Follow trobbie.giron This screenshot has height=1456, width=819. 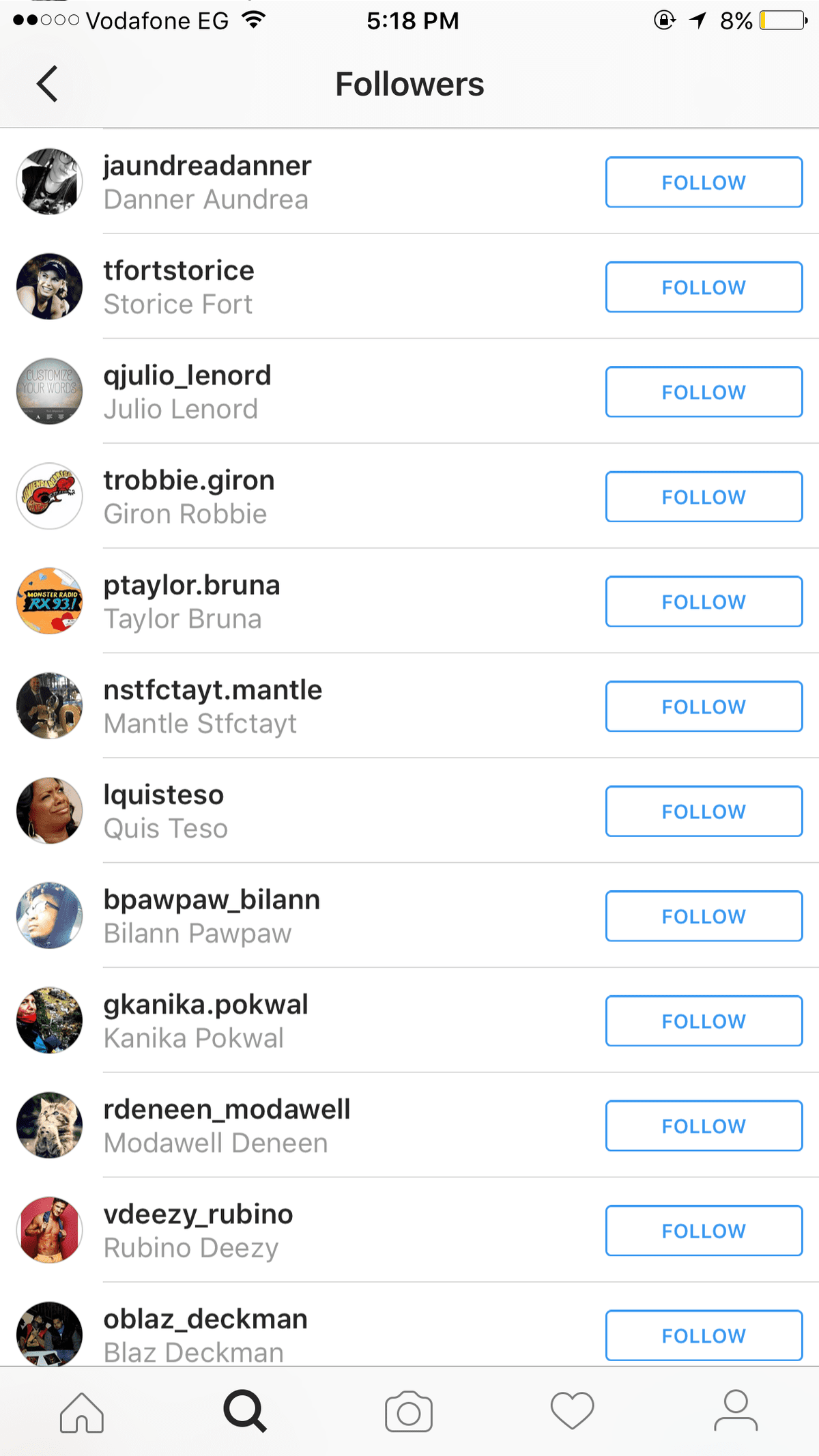[x=703, y=497]
